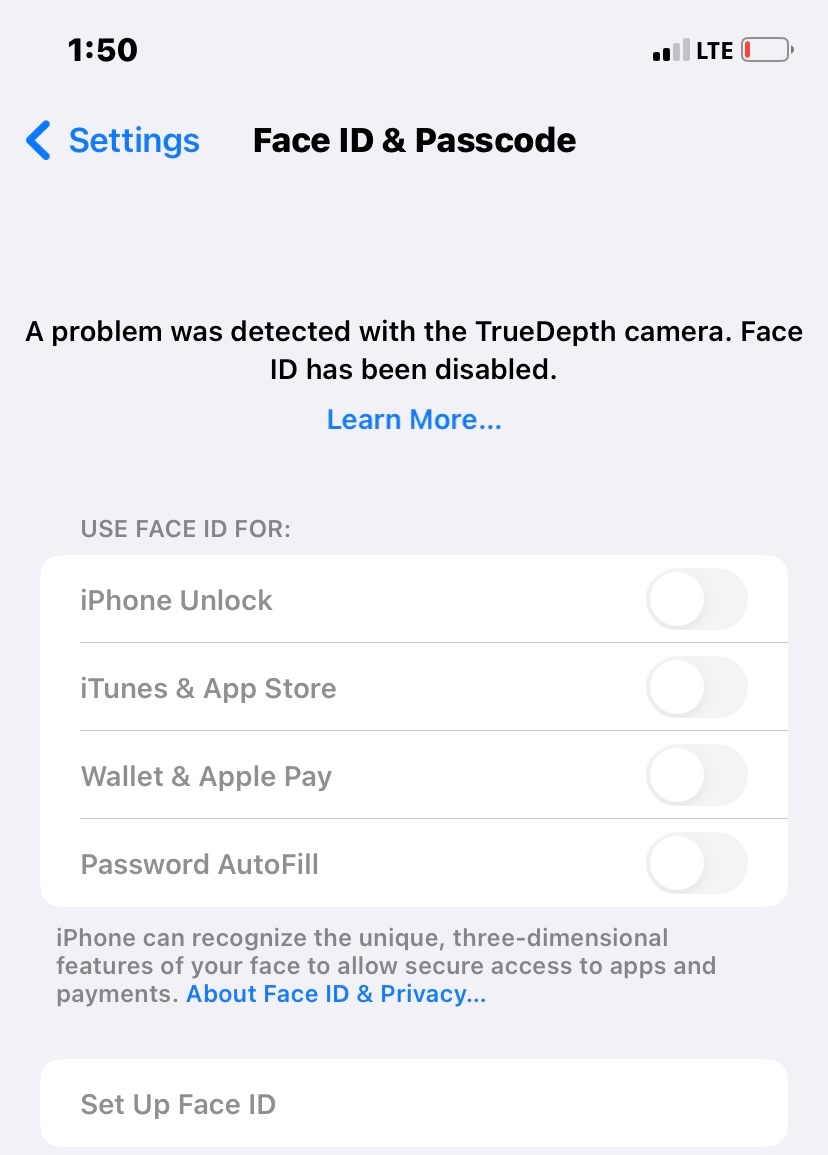Screen dimensions: 828x1155
Task: Toggle the iPhone Unlock switch
Action: click(697, 599)
